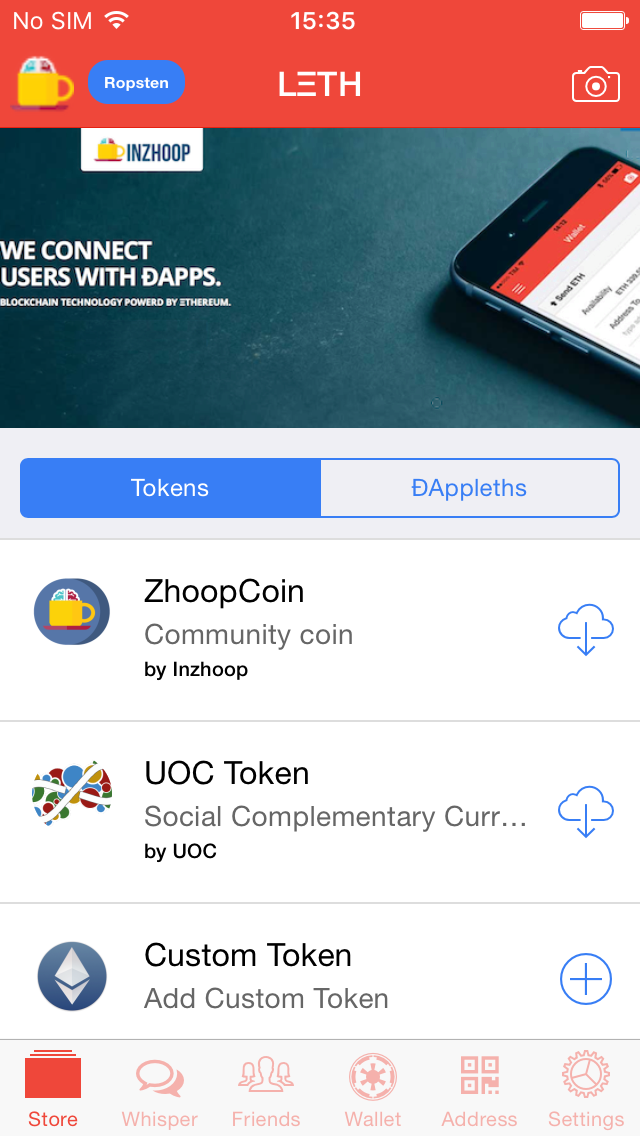Go to the Whisper tab

coord(160,1090)
